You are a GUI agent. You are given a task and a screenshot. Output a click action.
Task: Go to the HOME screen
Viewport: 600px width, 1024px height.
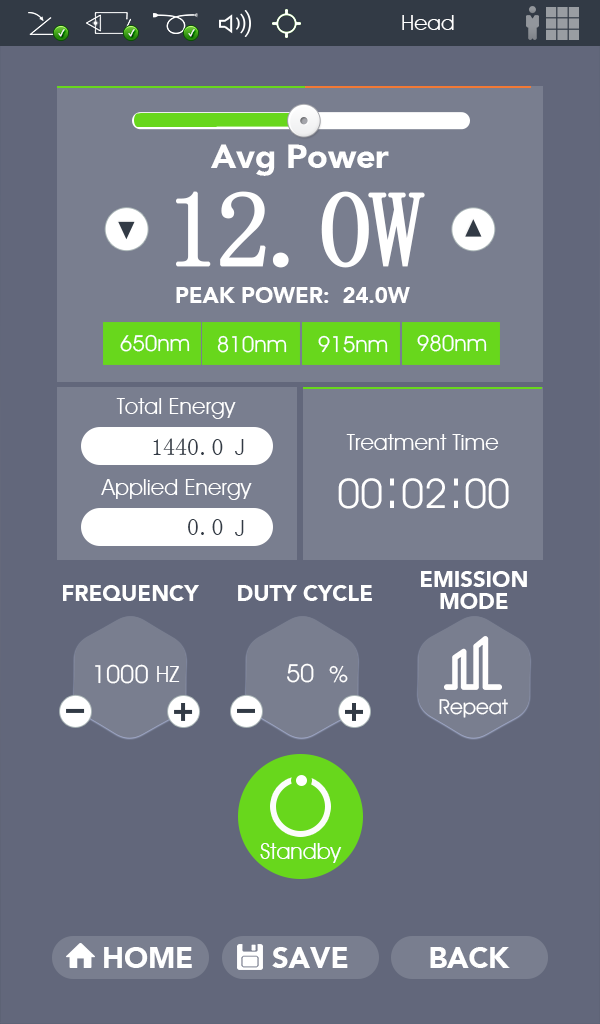[130, 957]
